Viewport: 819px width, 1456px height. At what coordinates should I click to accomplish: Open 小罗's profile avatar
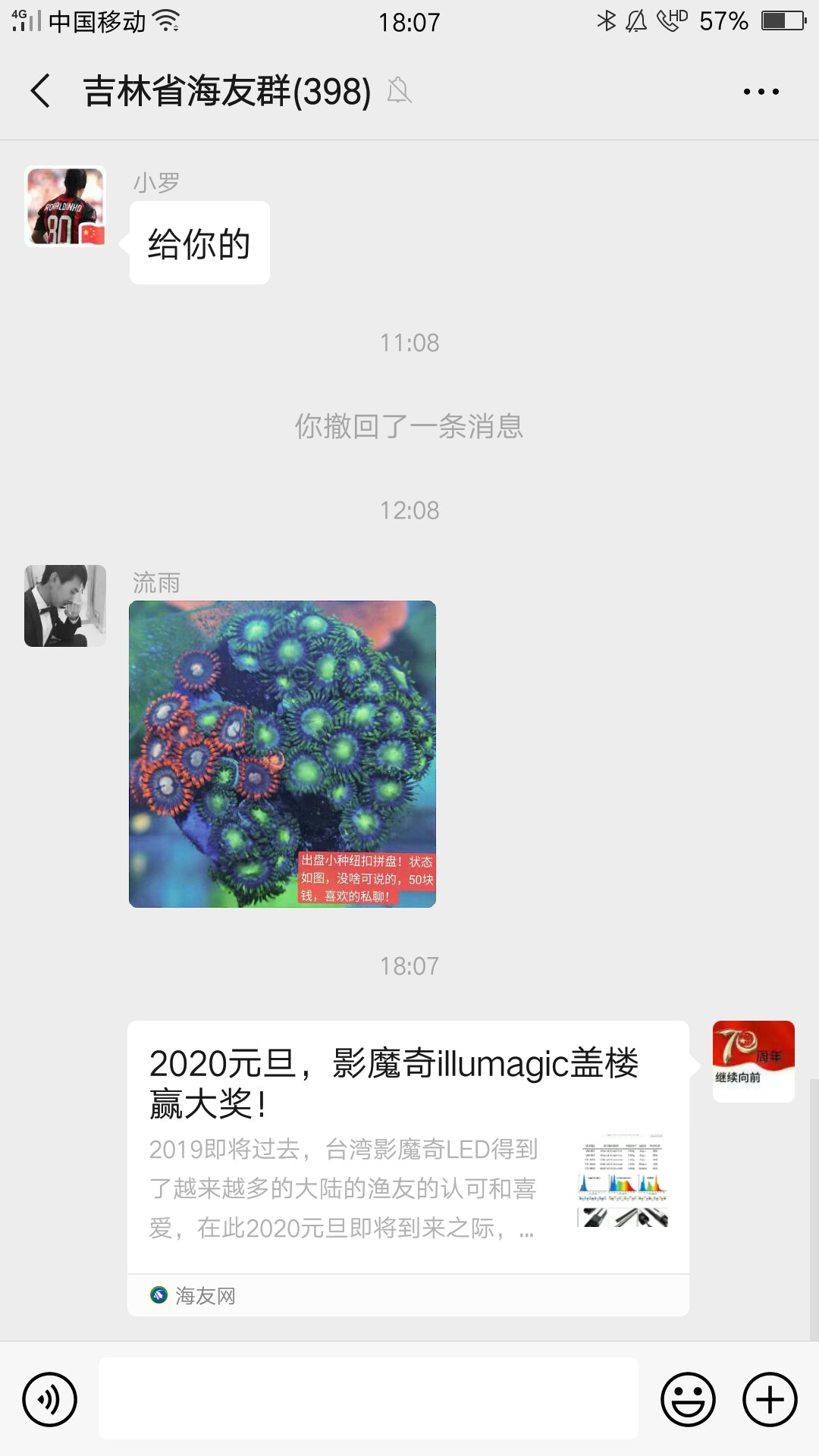click(65, 207)
